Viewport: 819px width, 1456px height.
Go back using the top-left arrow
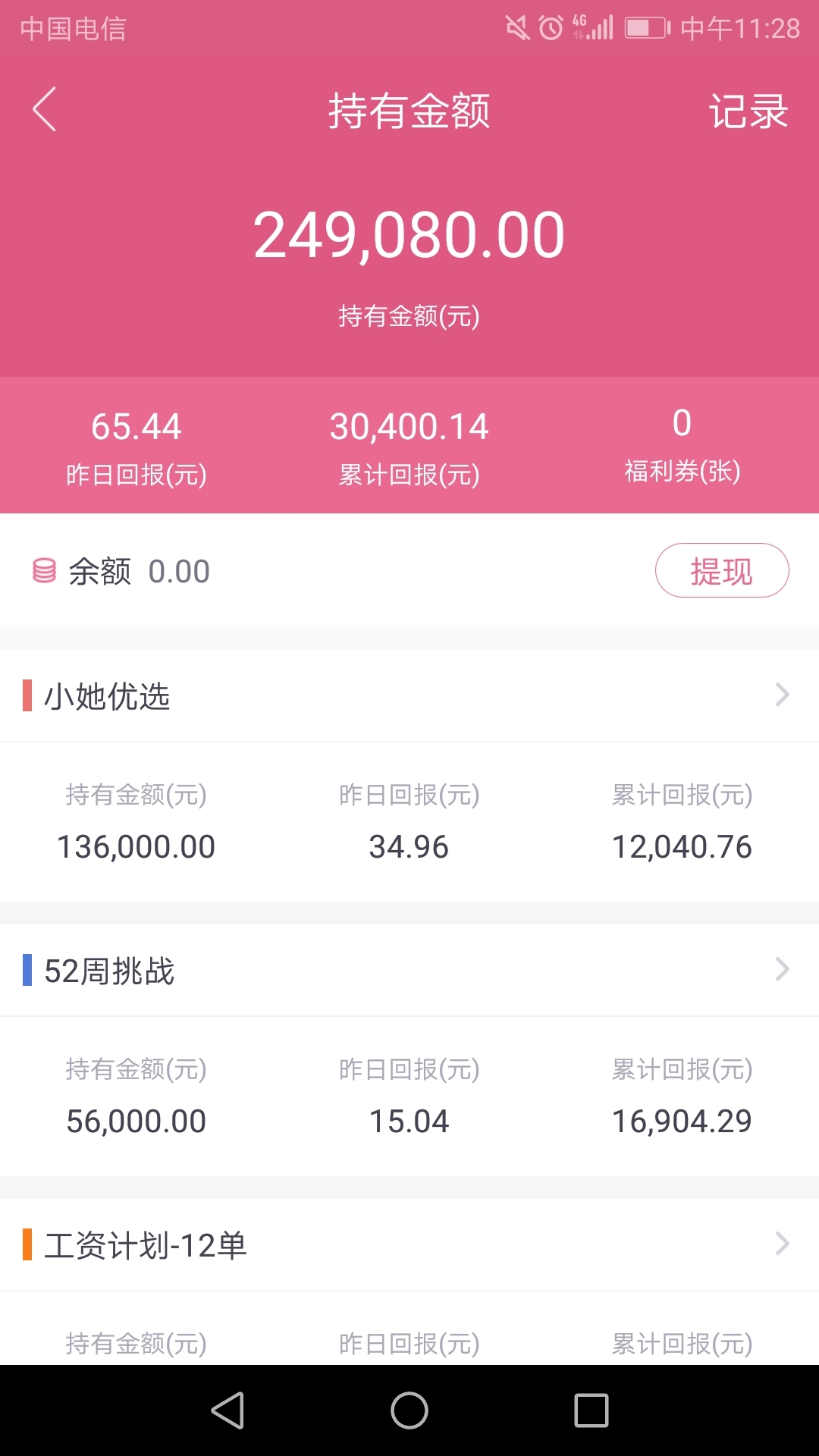[x=45, y=110]
